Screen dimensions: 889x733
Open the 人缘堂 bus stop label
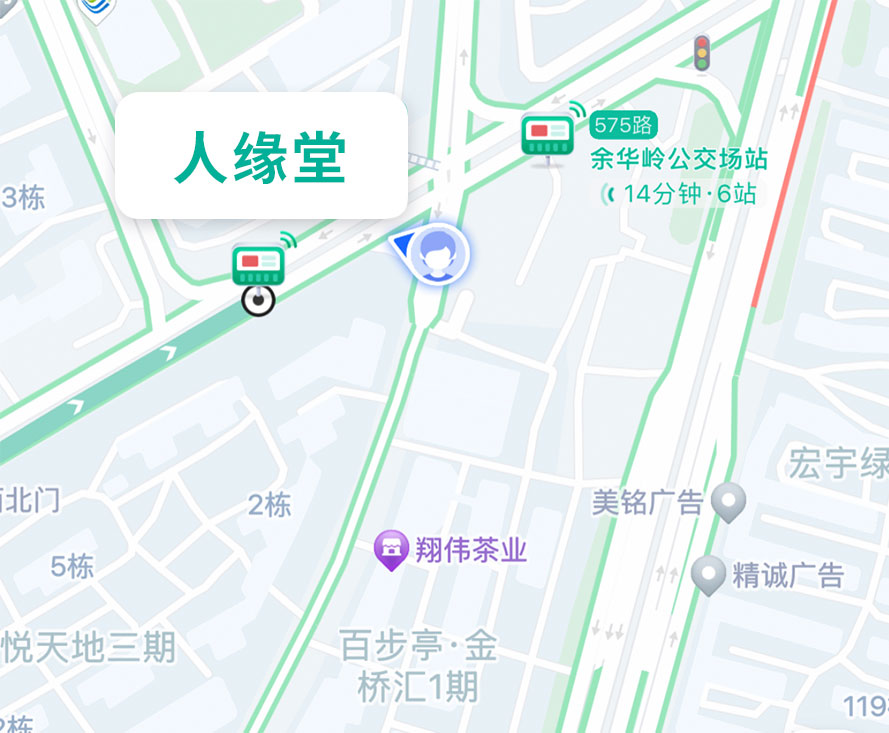pyautogui.click(x=261, y=156)
